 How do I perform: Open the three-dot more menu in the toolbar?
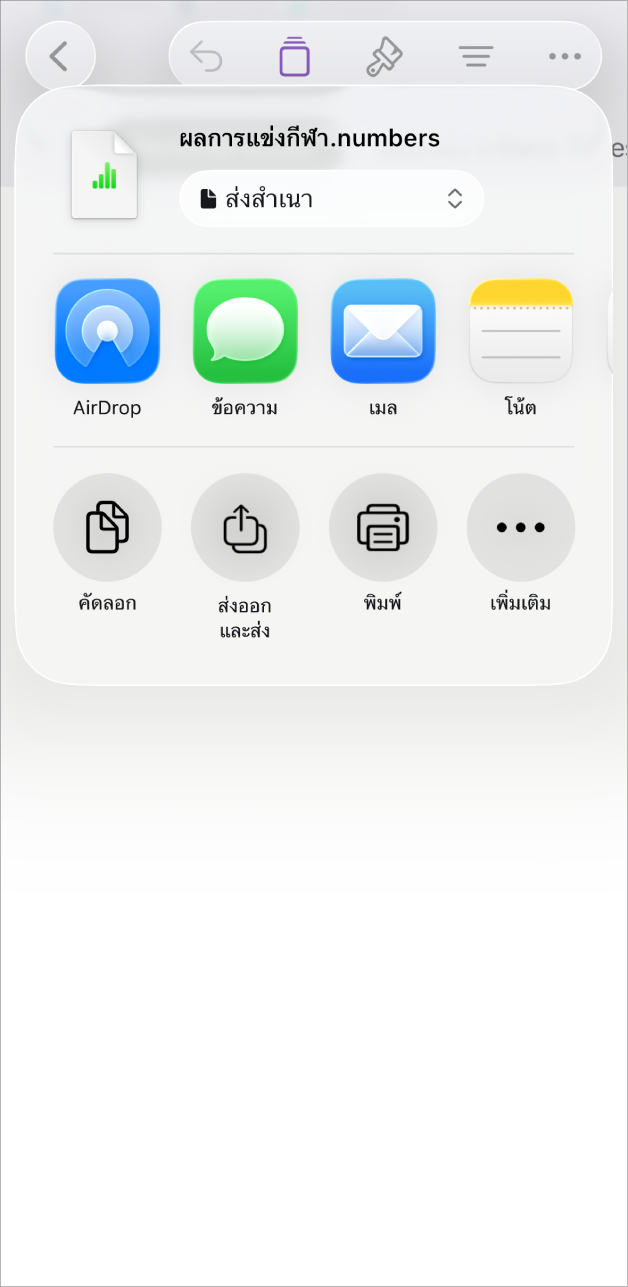click(565, 56)
